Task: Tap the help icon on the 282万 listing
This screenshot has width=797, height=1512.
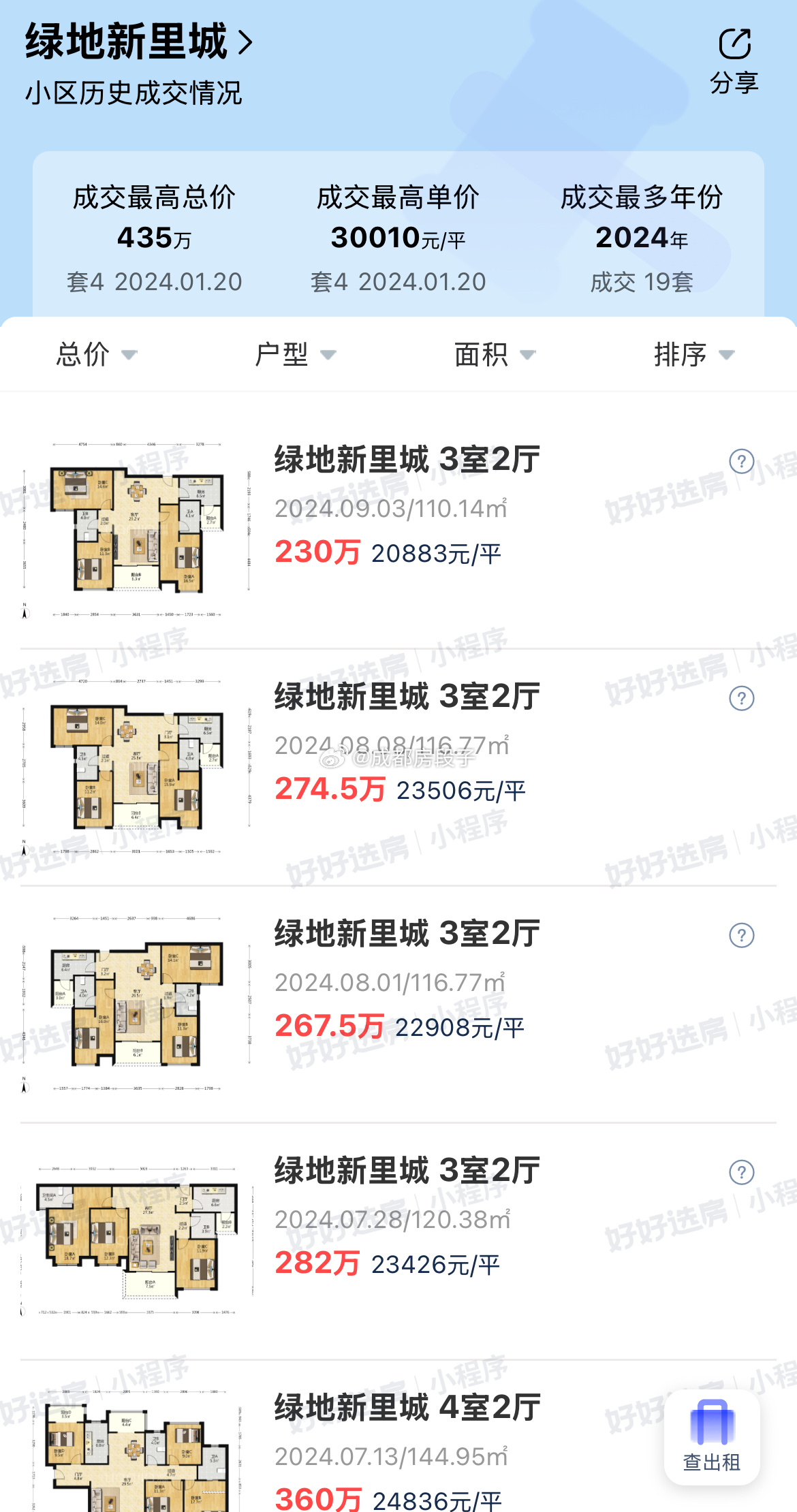Action: click(741, 1173)
